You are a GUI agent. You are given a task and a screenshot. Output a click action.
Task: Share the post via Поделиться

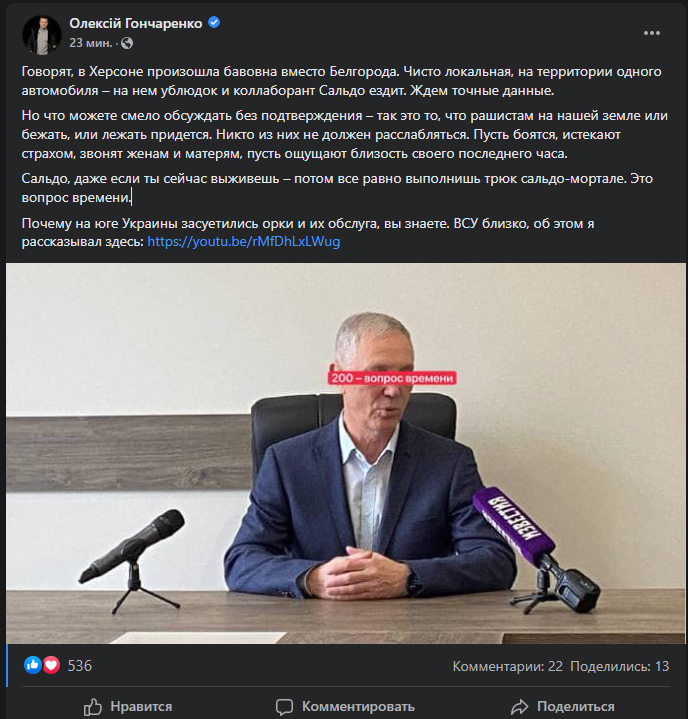[x=562, y=706]
